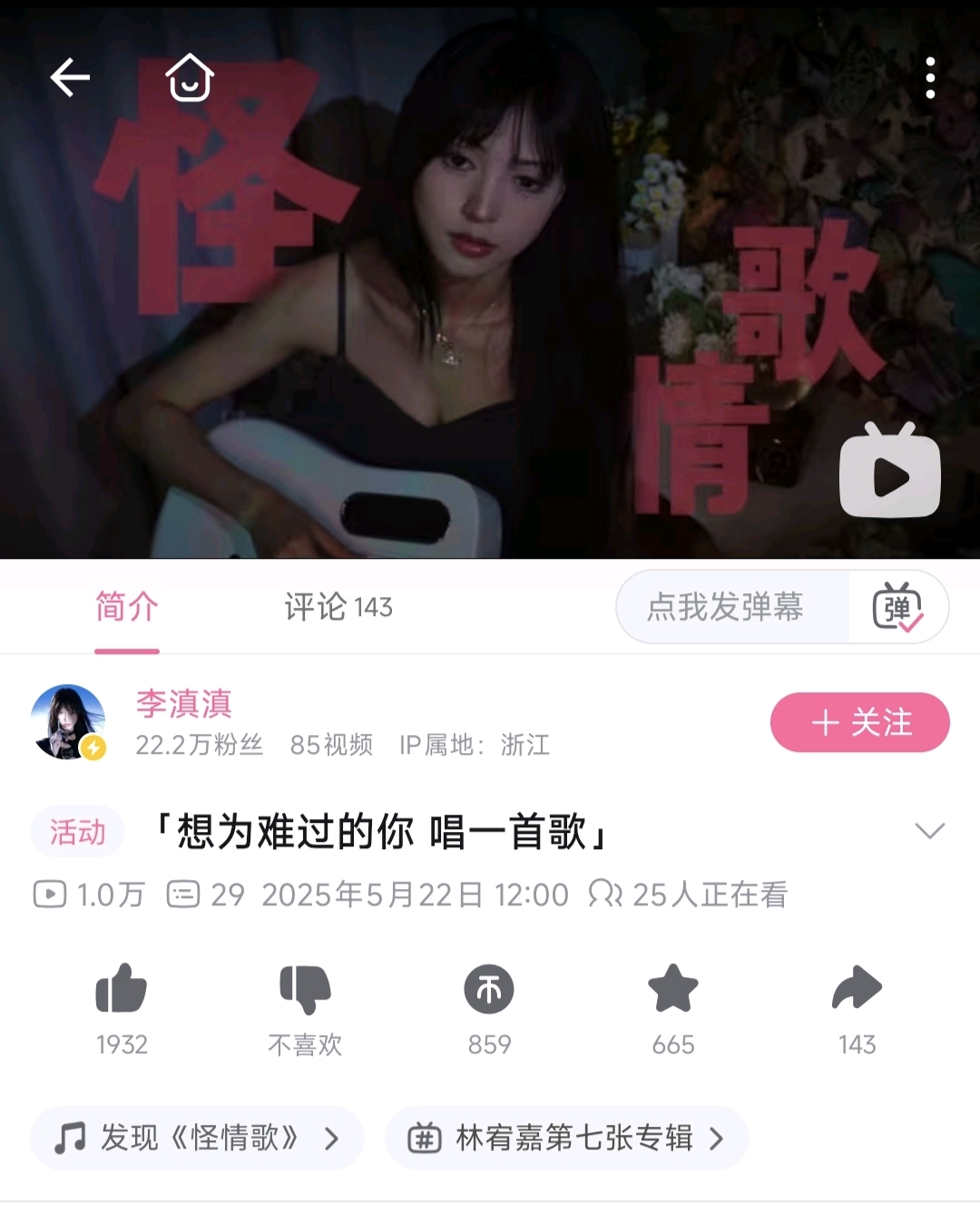Viewport: 980px width, 1223px height.
Task: Return to the app home page
Action: point(190,78)
